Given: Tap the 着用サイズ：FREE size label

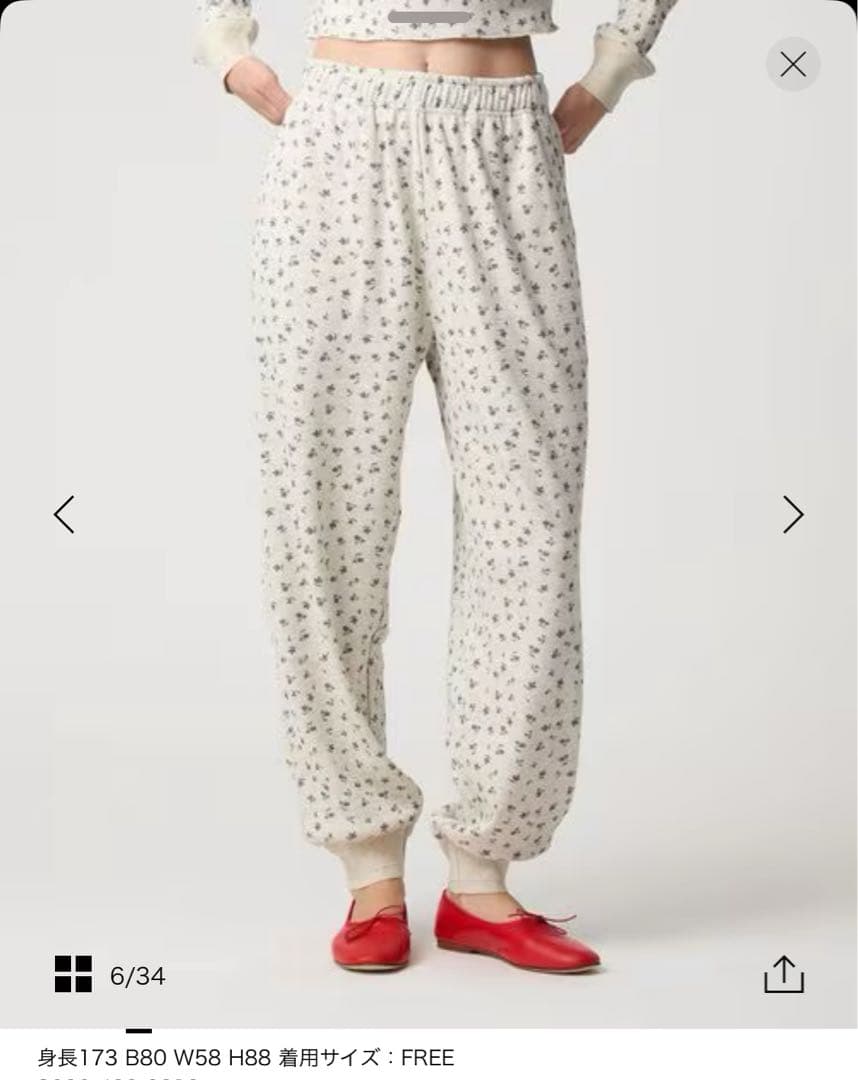Looking at the screenshot, I should (x=370, y=1055).
